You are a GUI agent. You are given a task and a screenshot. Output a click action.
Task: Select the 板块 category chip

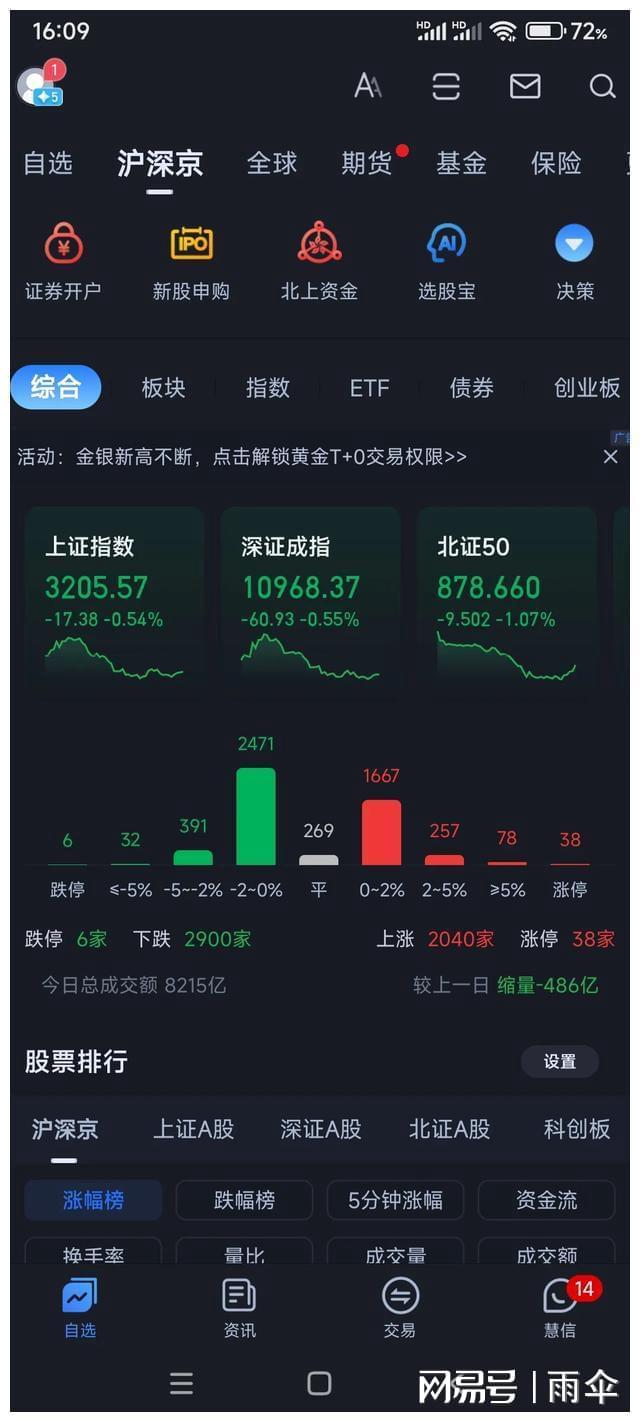(163, 388)
